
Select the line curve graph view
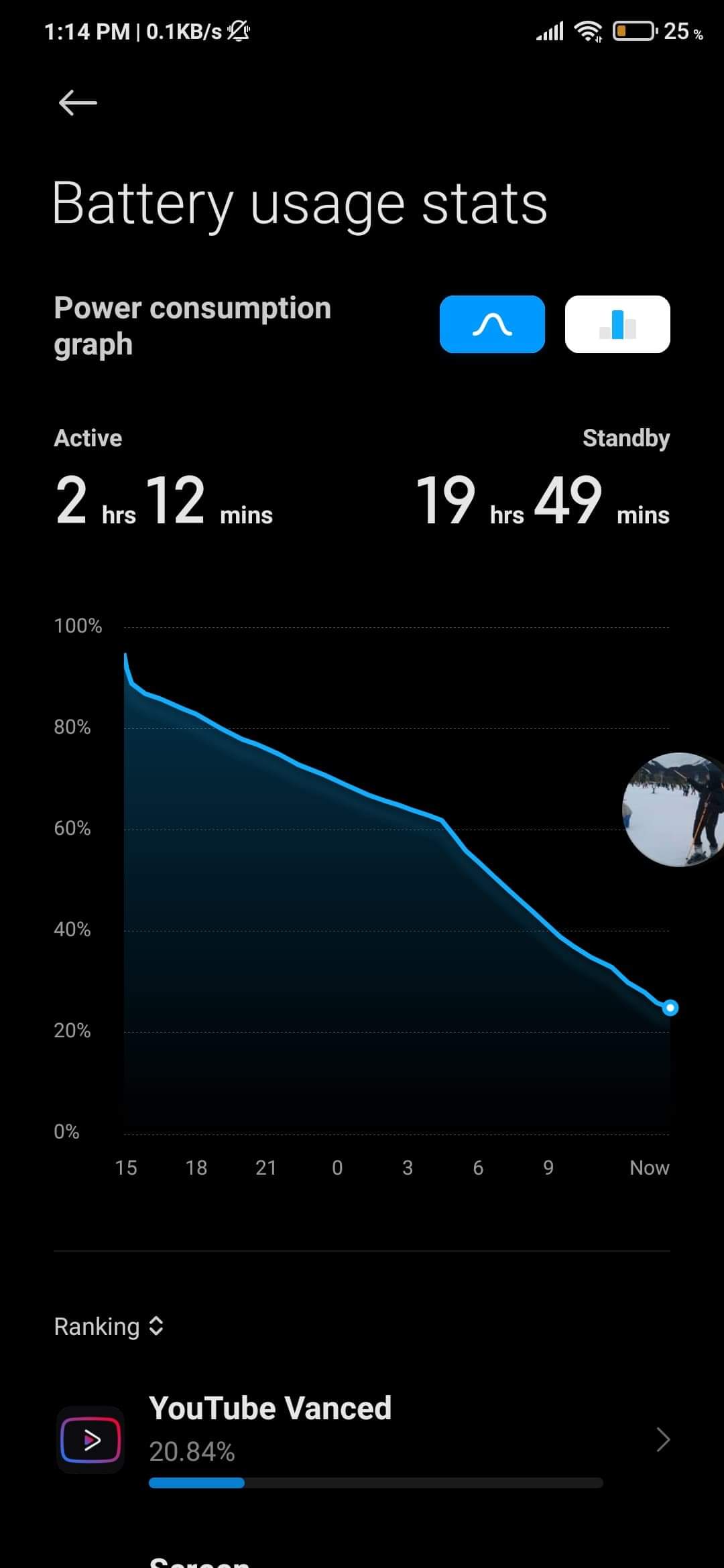point(492,324)
